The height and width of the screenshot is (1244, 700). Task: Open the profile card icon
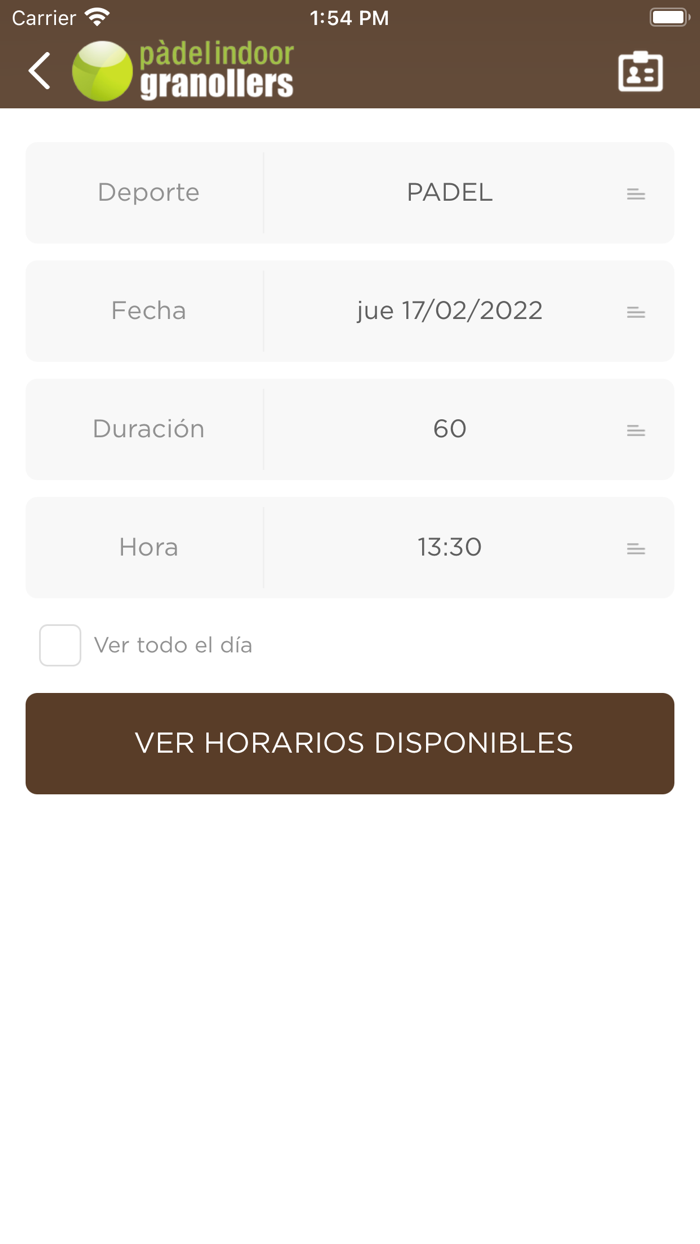(x=640, y=72)
